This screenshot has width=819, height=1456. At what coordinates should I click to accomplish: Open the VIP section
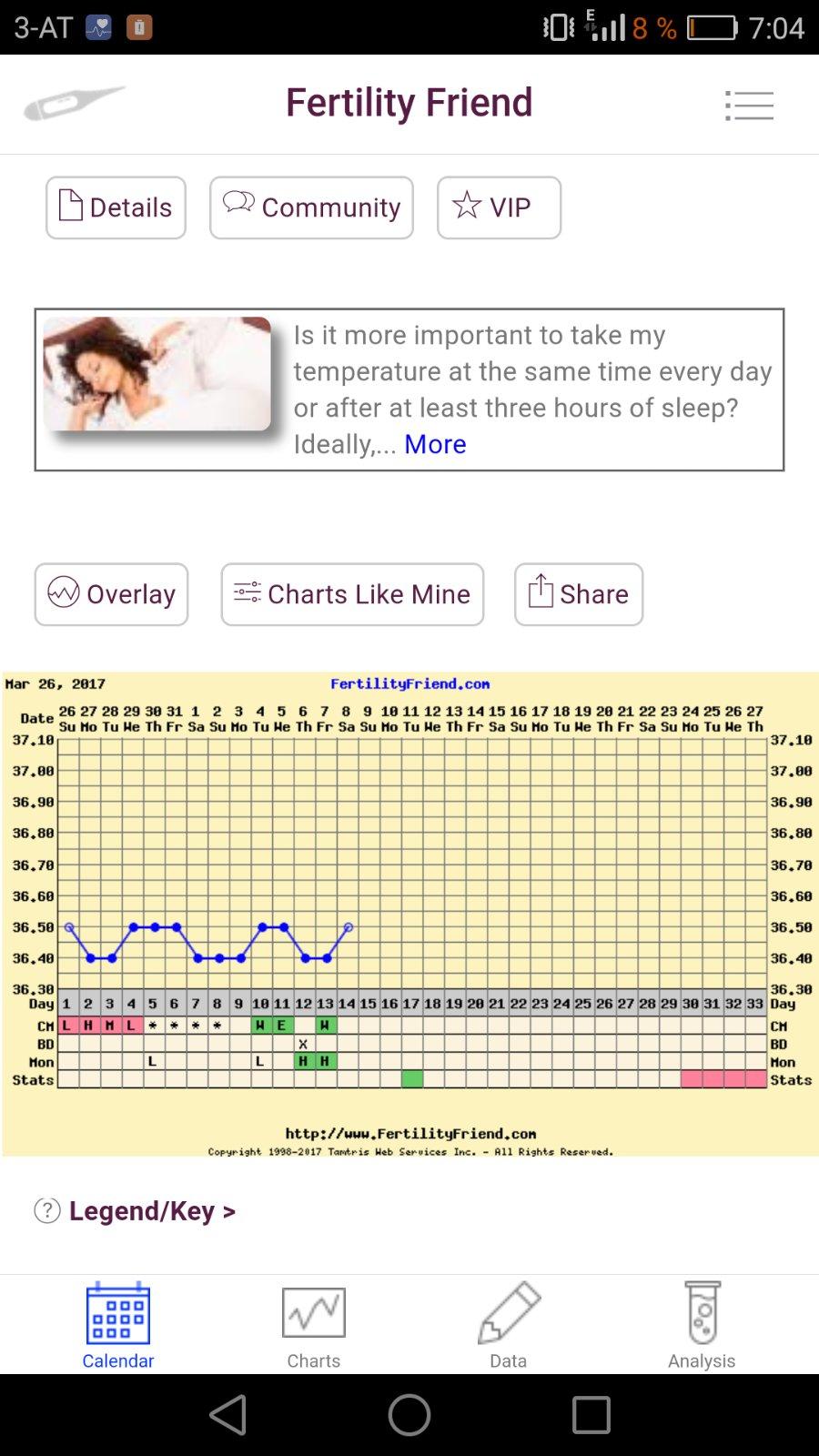499,207
